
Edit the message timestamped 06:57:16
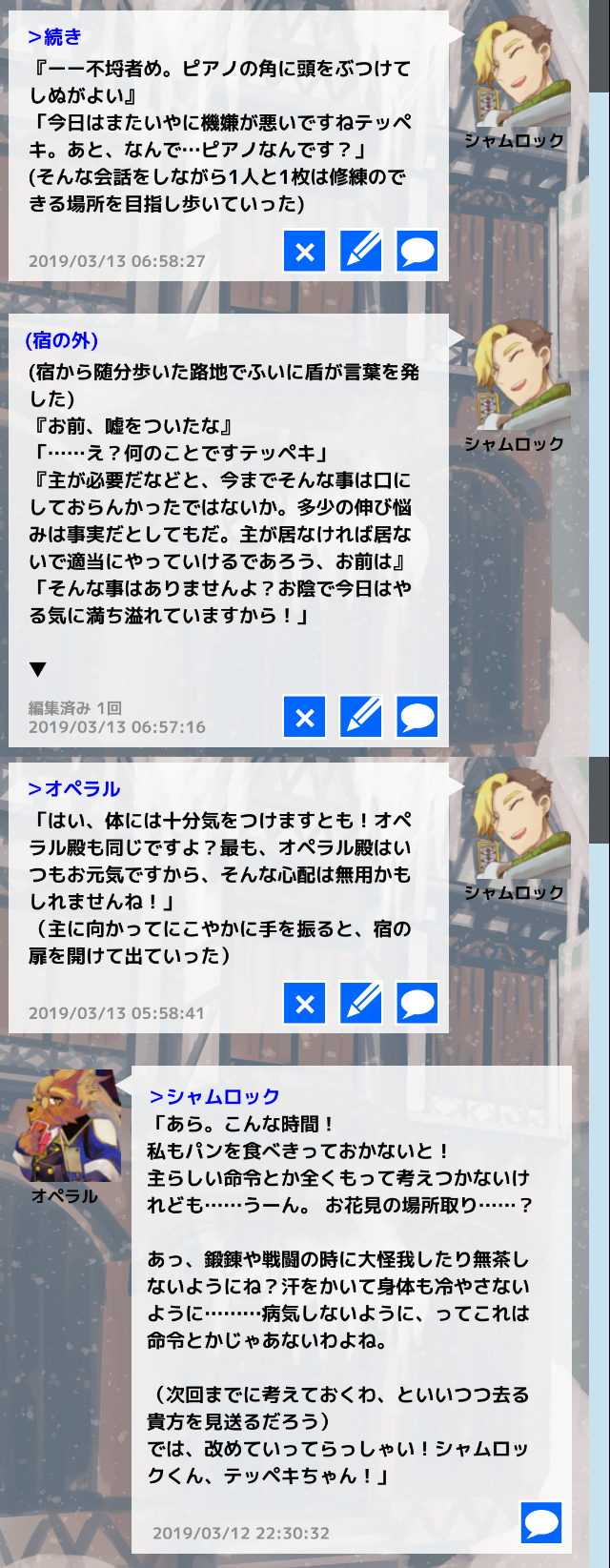[361, 717]
